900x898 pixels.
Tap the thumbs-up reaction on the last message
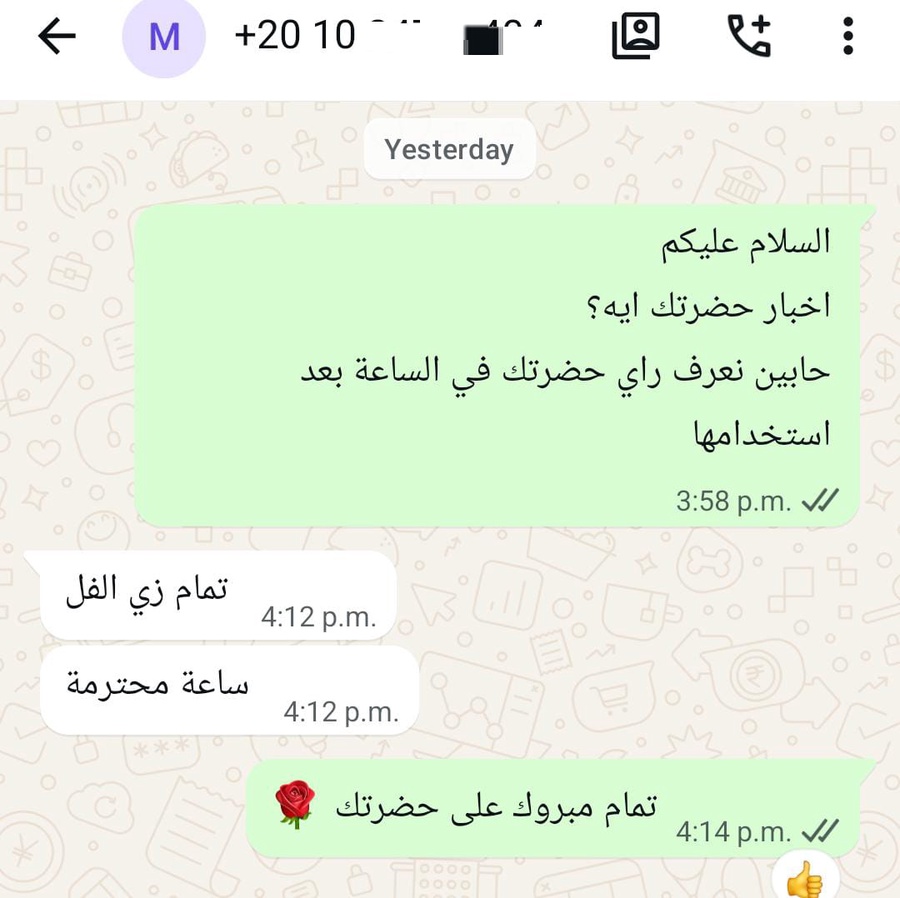805,880
